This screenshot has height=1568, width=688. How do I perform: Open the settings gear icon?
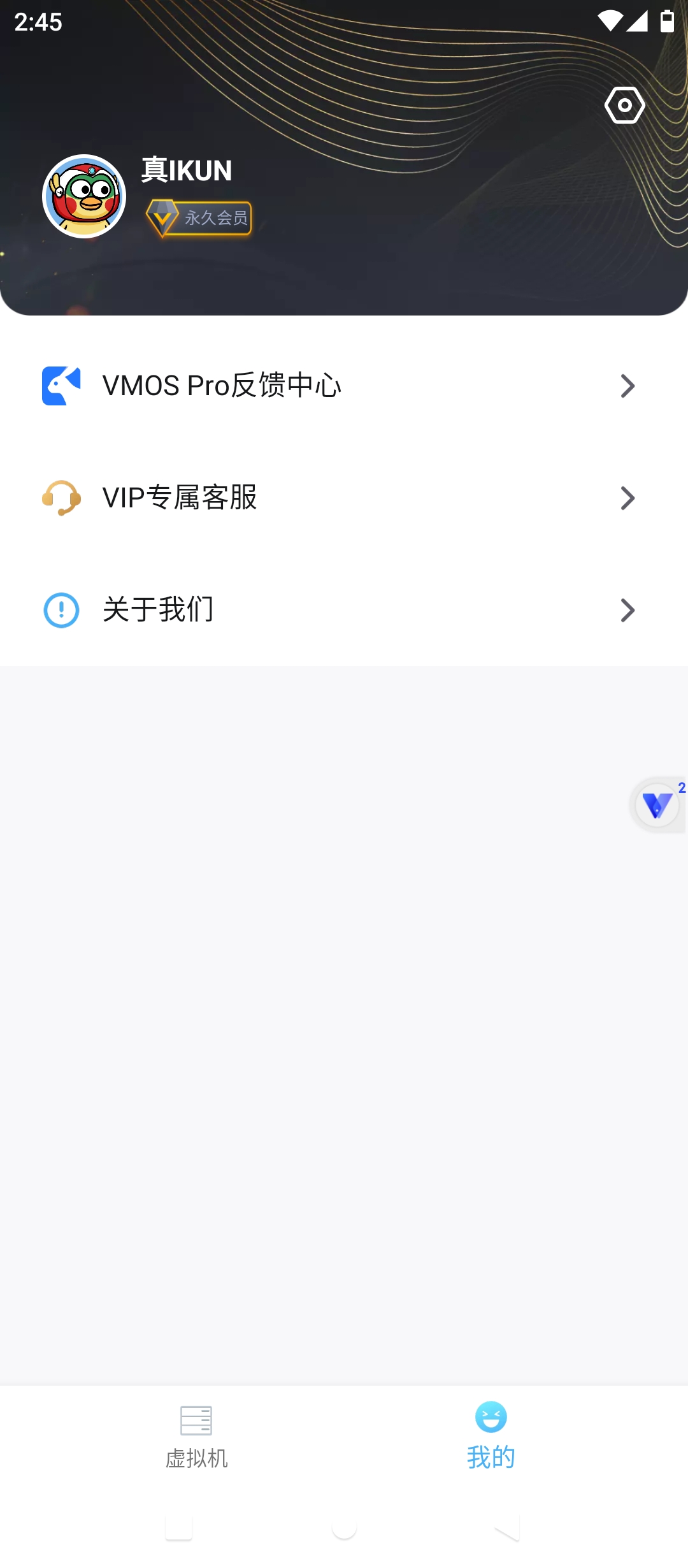pos(624,105)
